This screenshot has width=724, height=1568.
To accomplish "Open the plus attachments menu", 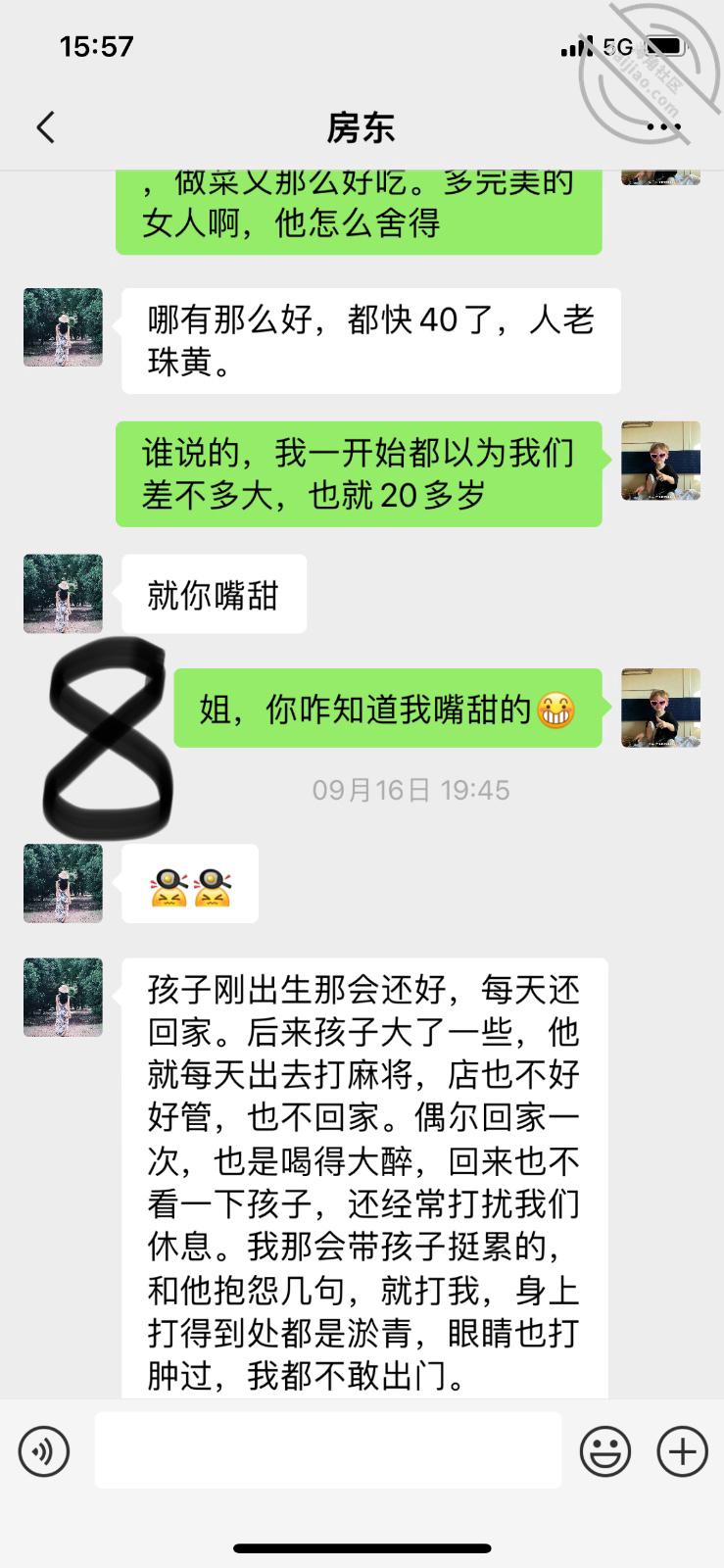I will [682, 1451].
